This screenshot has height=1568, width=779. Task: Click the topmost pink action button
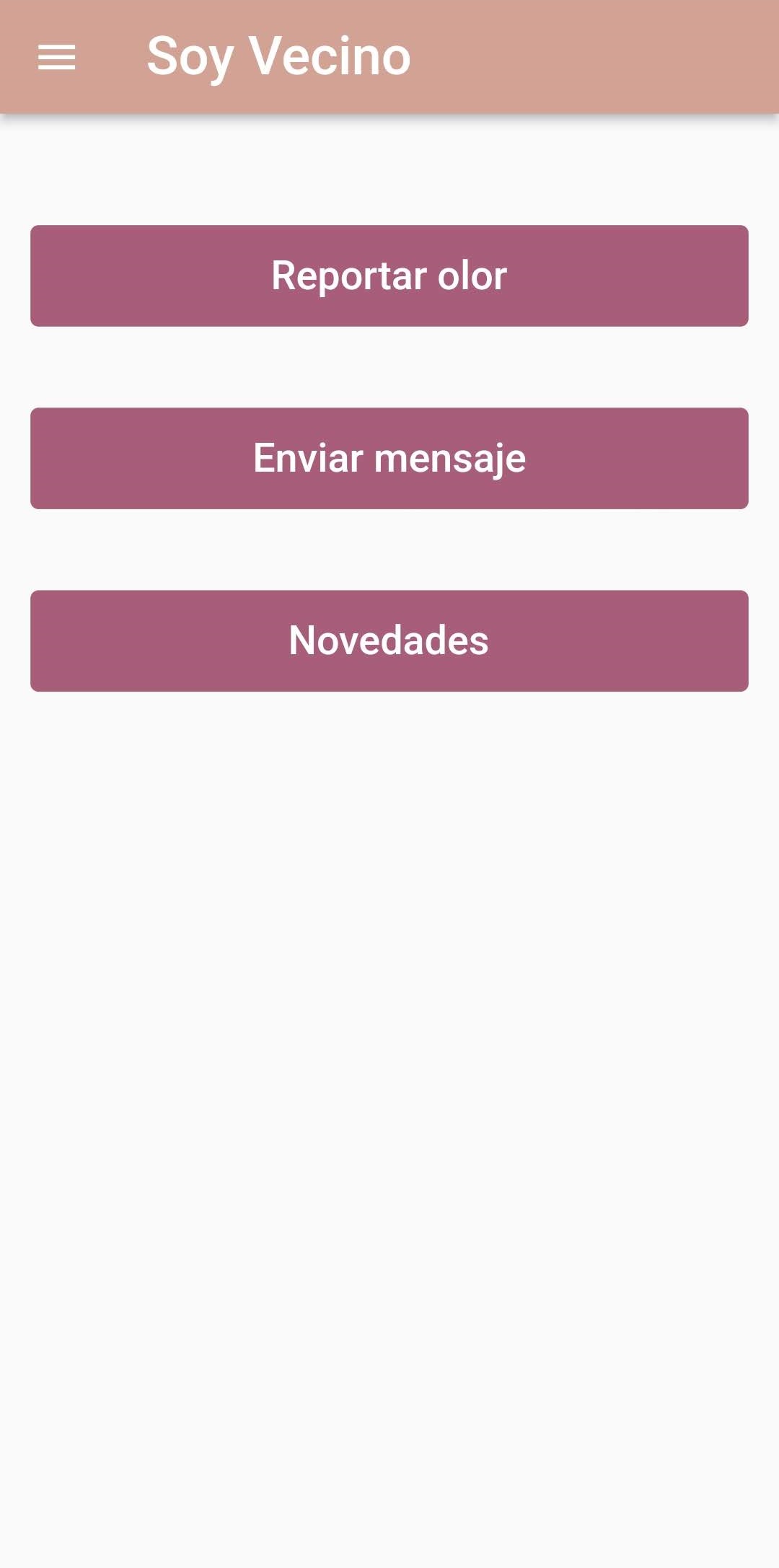(389, 276)
